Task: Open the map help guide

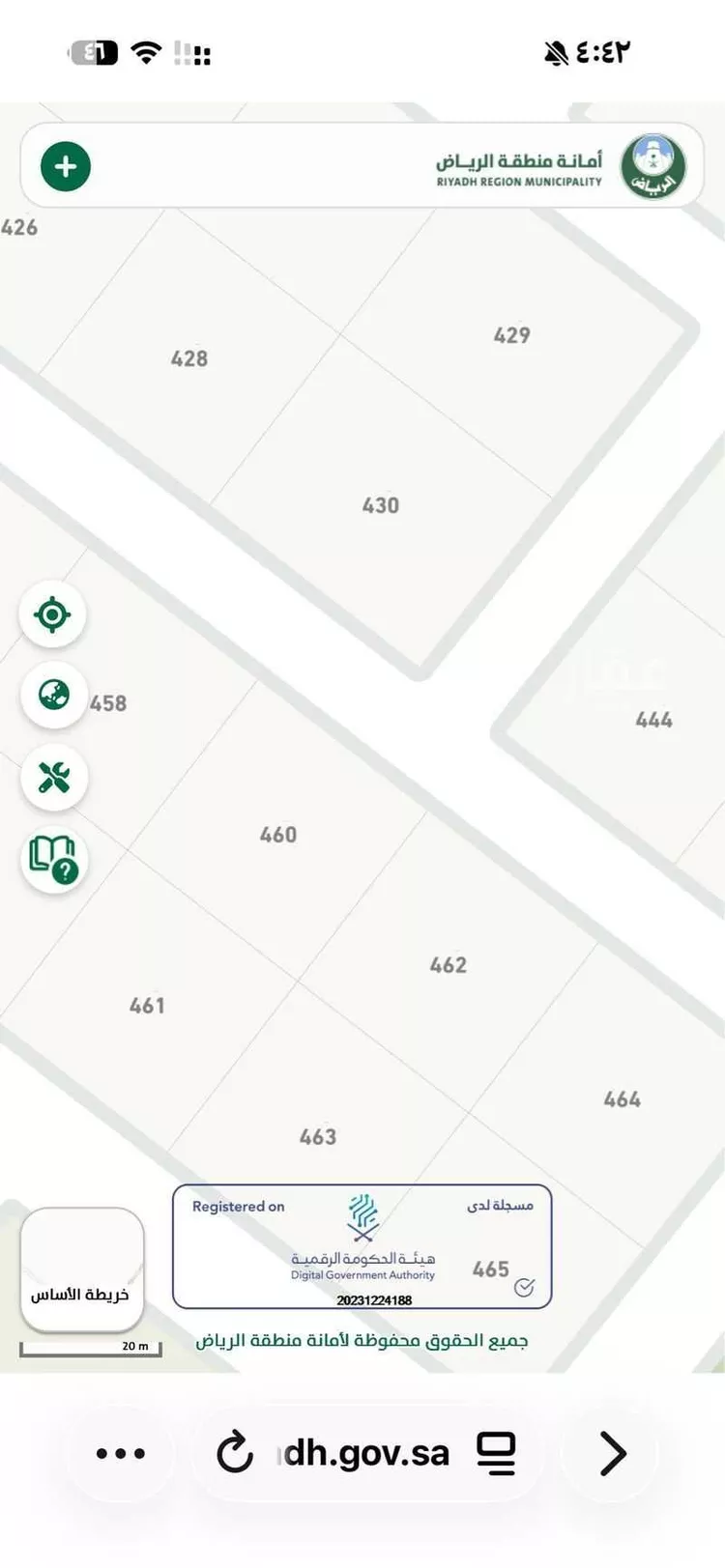Action: (x=54, y=861)
